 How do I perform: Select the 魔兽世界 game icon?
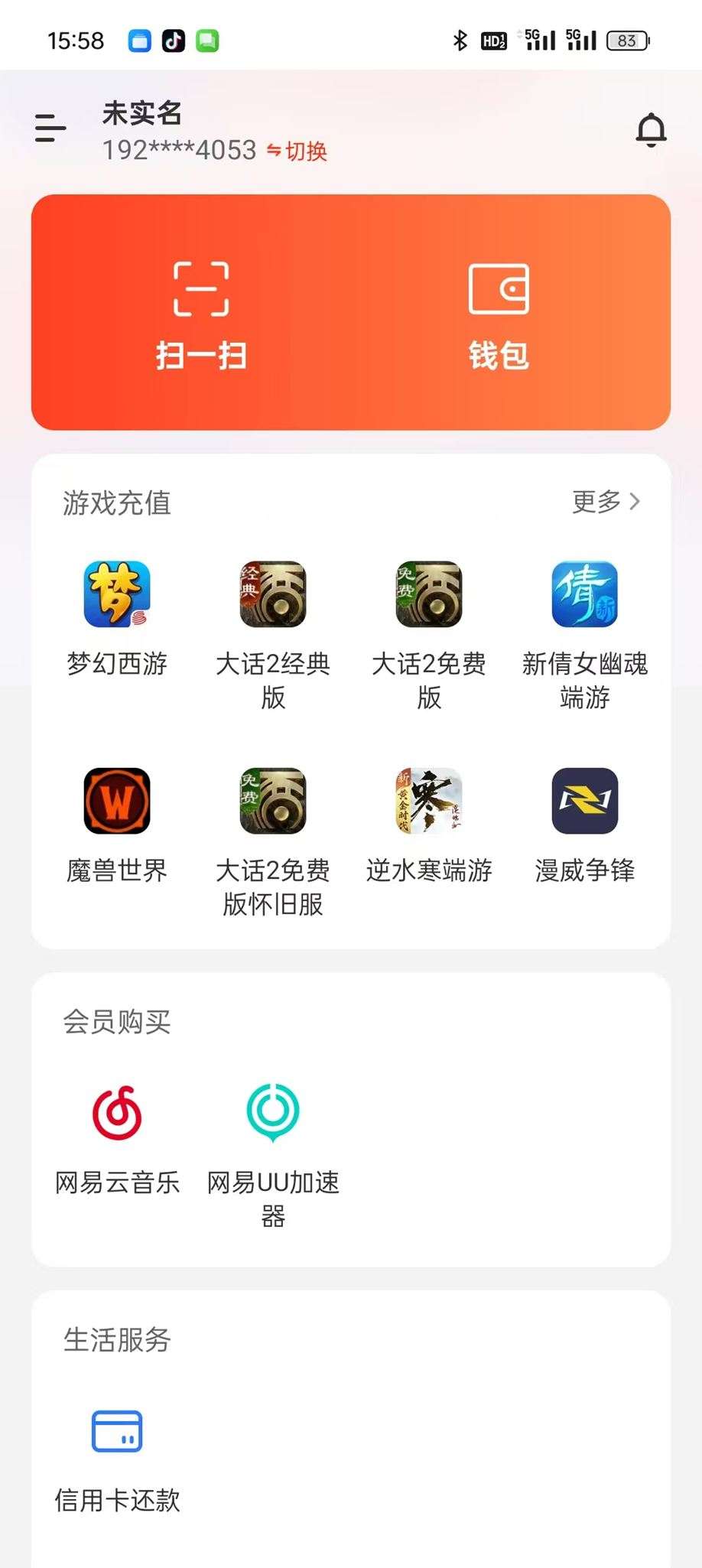coord(116,802)
